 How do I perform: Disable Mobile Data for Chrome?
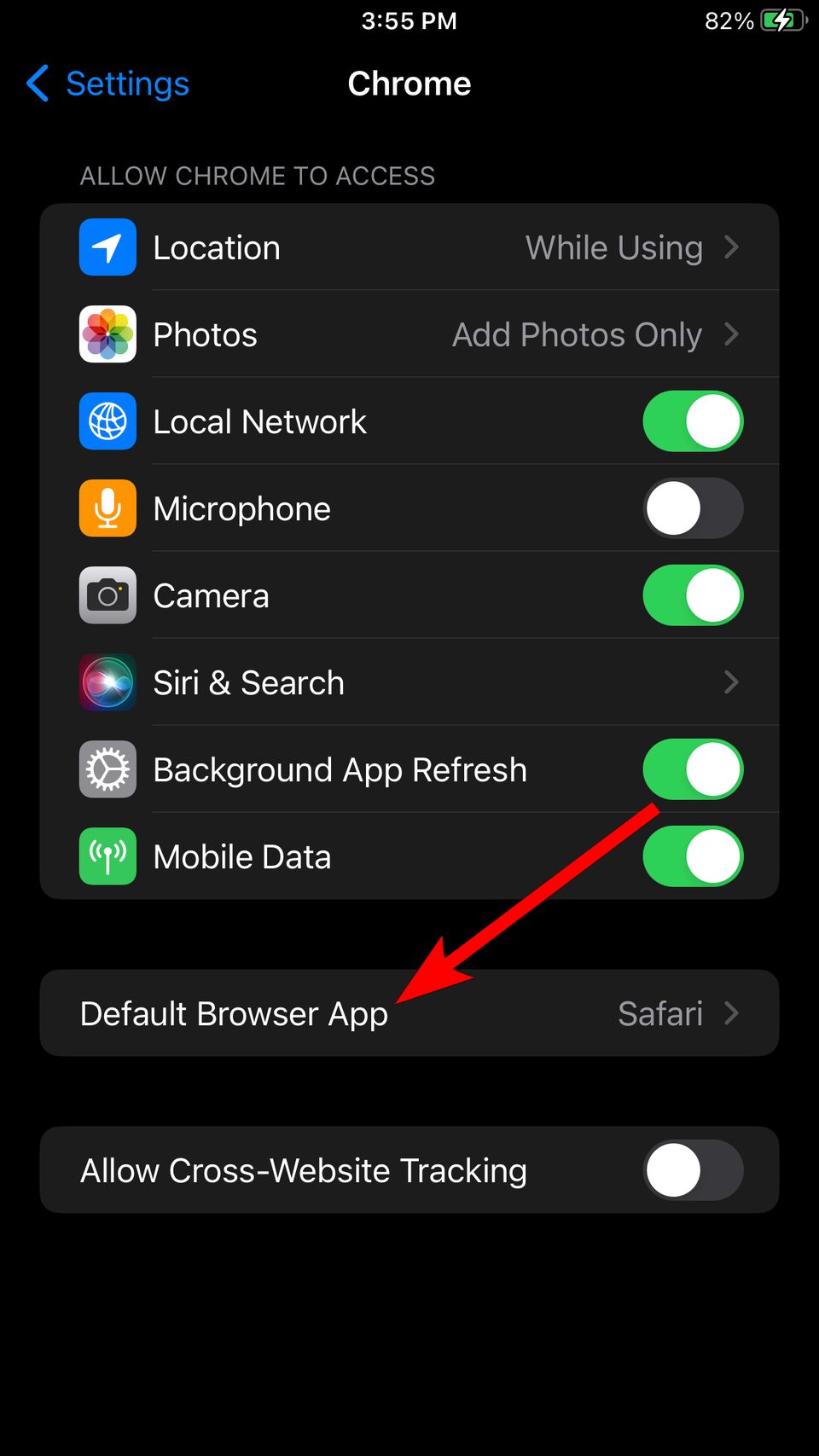pos(692,857)
